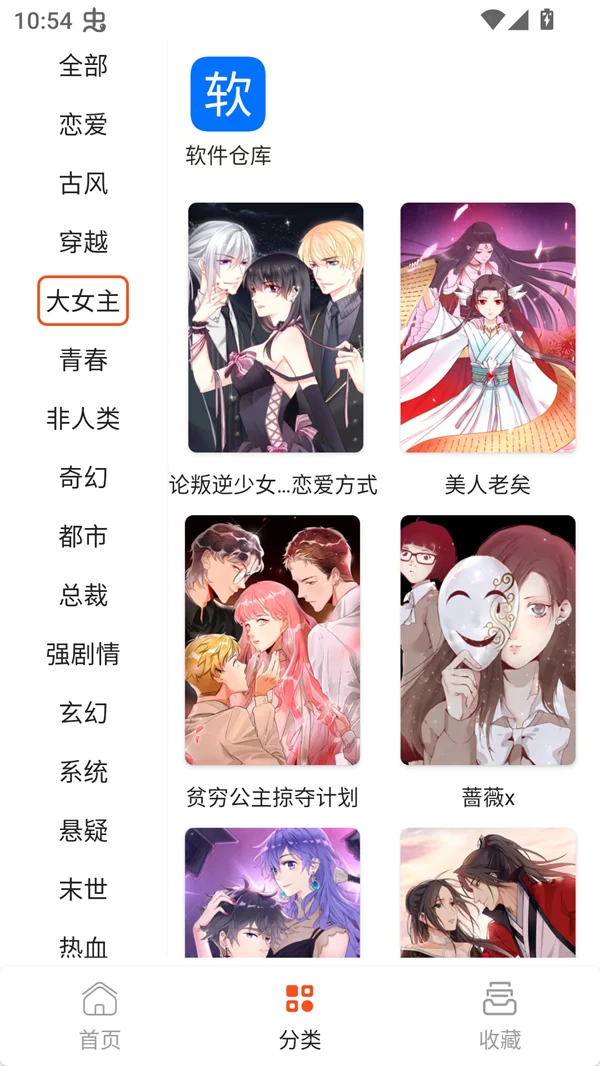
Task: Open the comic 贫穷公主掠夺计划
Action: pos(272,640)
